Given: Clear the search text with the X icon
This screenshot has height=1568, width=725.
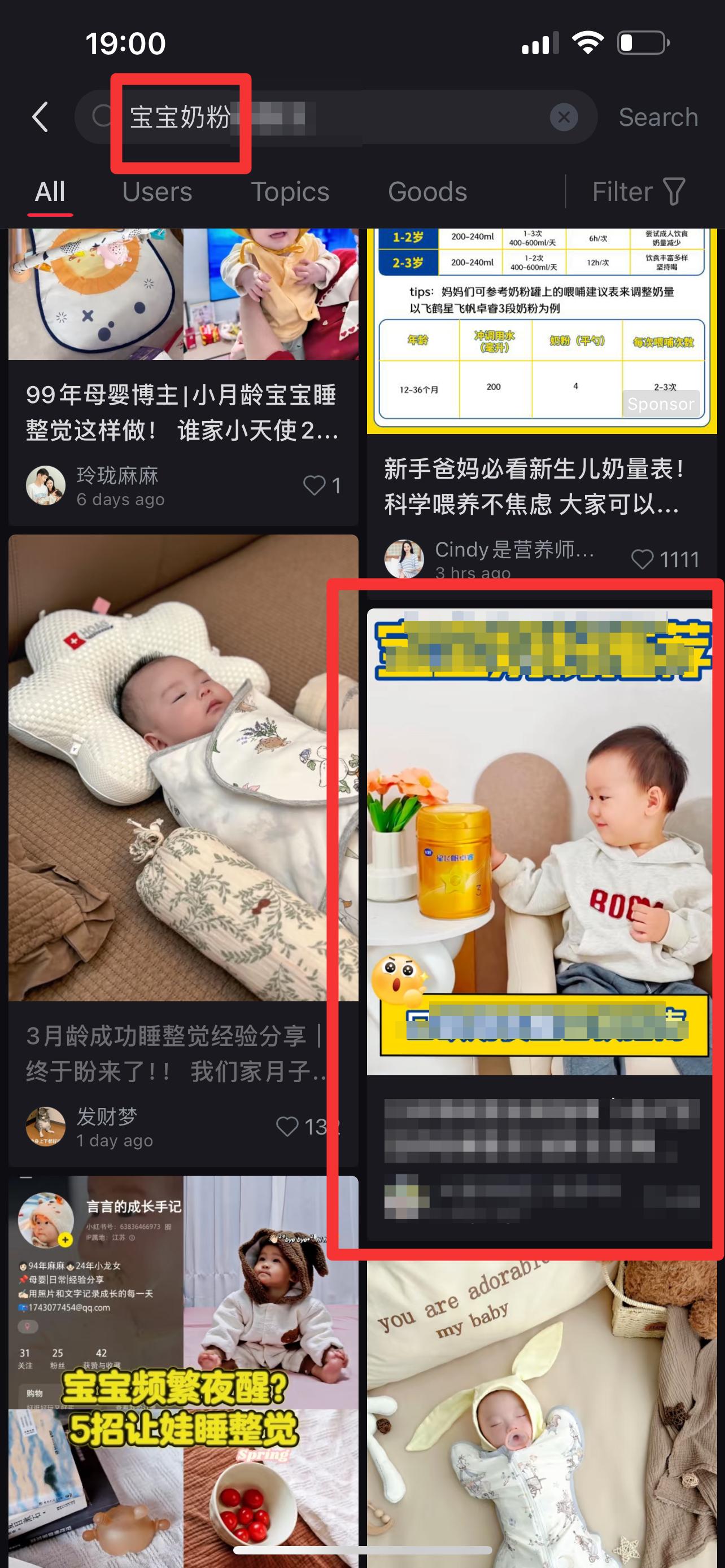Looking at the screenshot, I should (564, 116).
